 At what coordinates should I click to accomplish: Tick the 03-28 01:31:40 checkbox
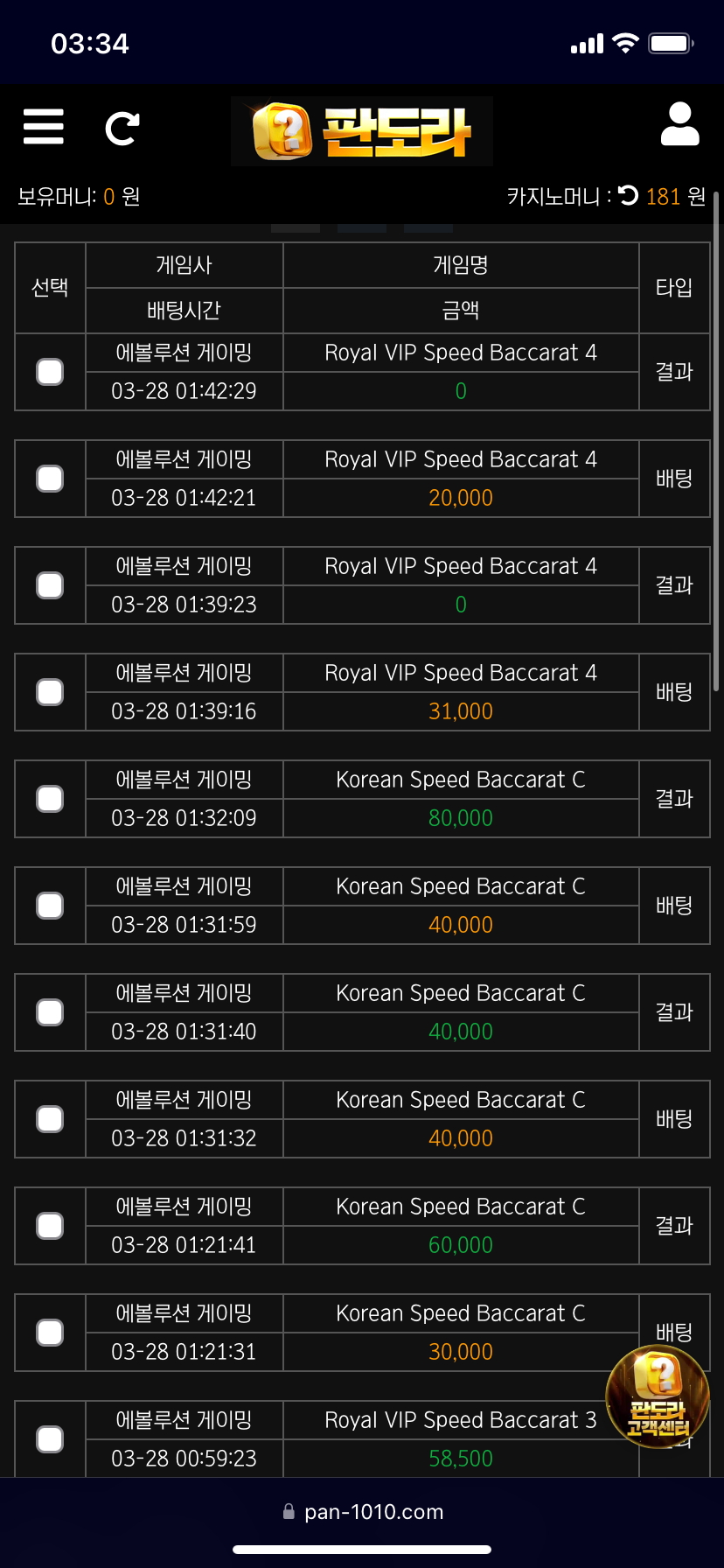(50, 1012)
